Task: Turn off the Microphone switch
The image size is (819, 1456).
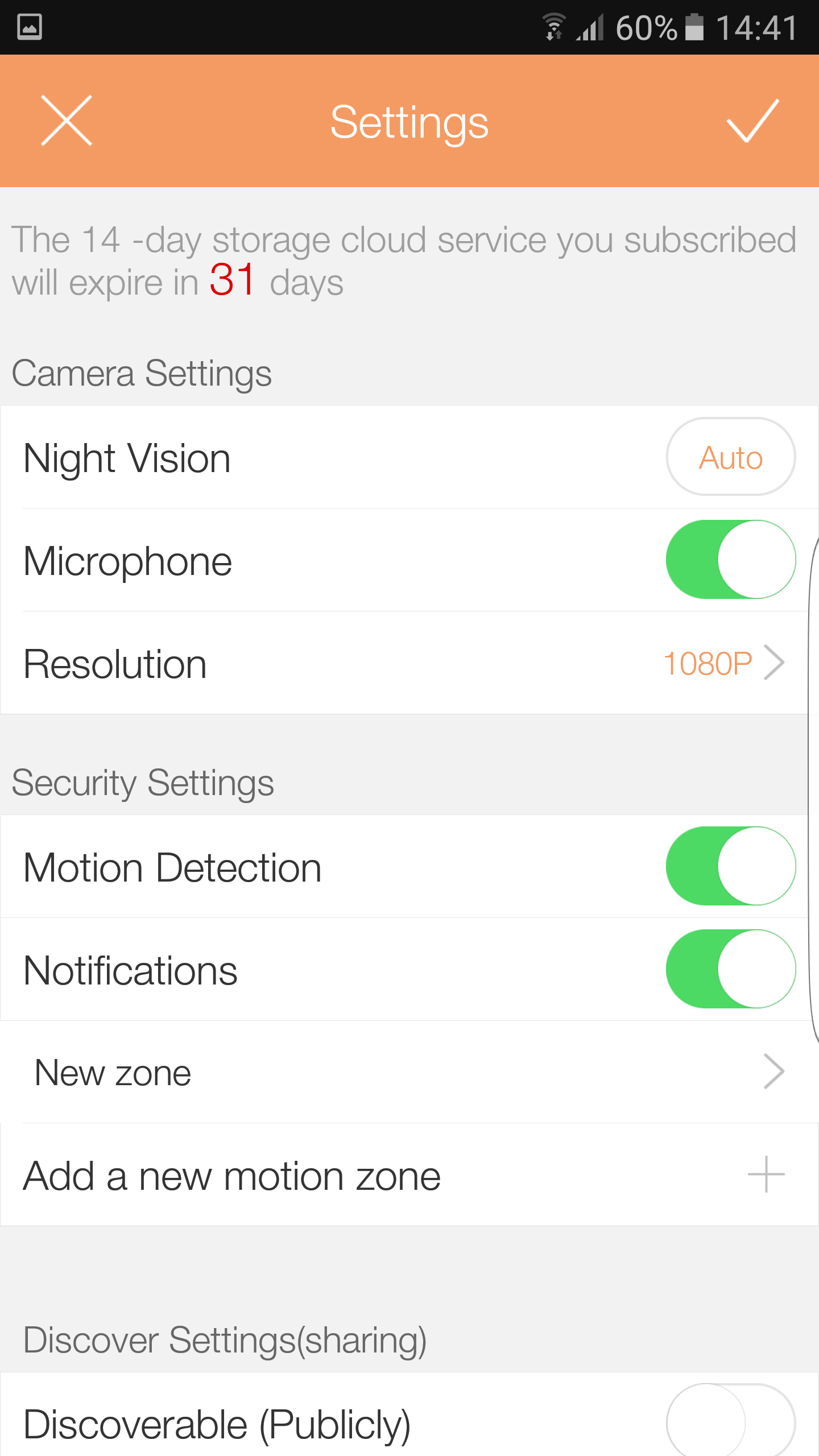Action: (x=730, y=560)
